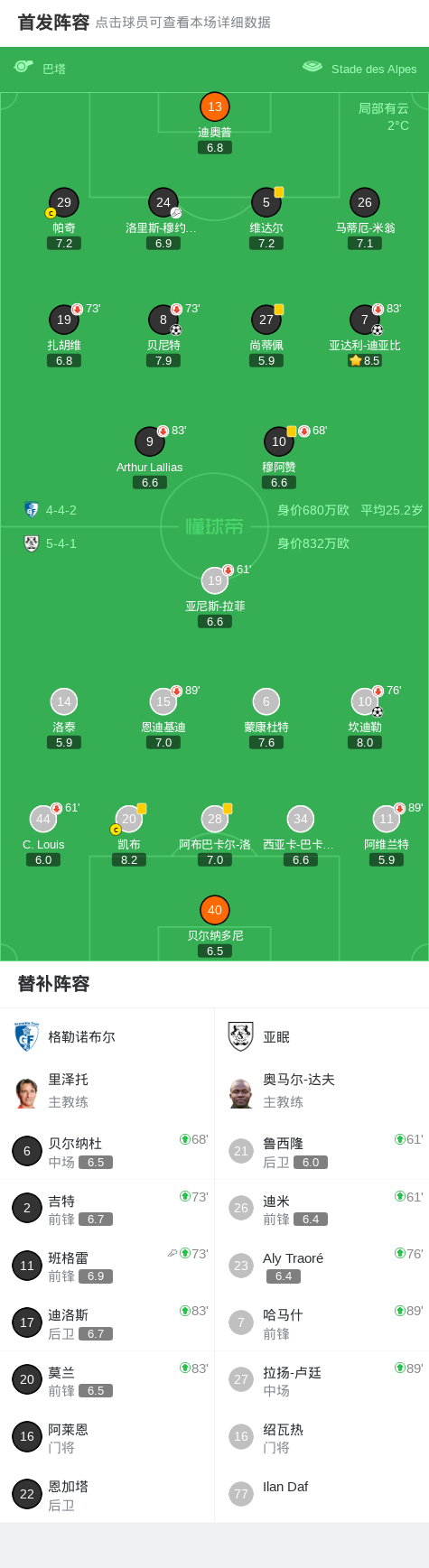Open substitute Aly Traoré number 23
Screen dimensions: 429x1568
[x=322, y=1266]
